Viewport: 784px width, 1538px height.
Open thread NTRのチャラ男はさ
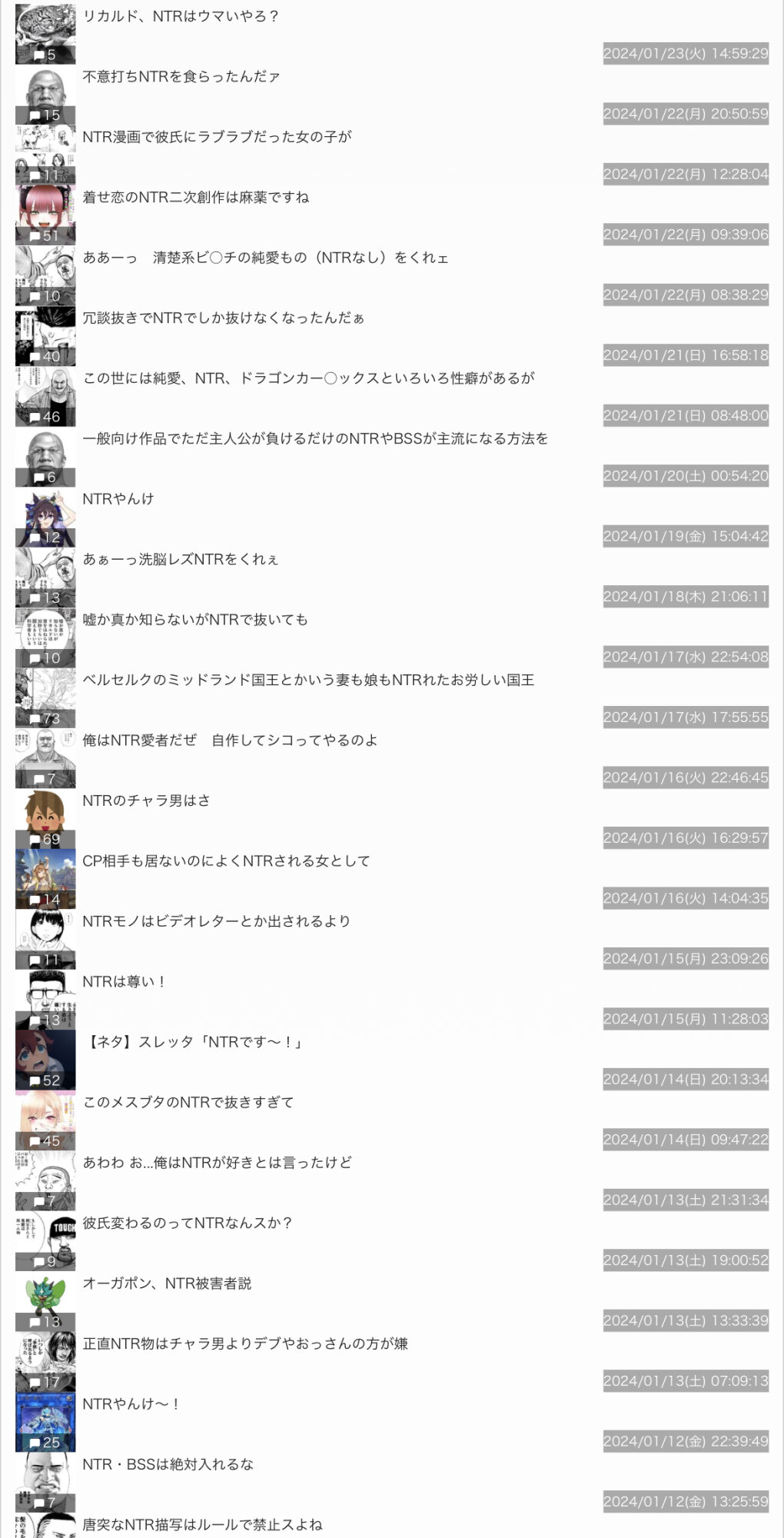coord(147,801)
